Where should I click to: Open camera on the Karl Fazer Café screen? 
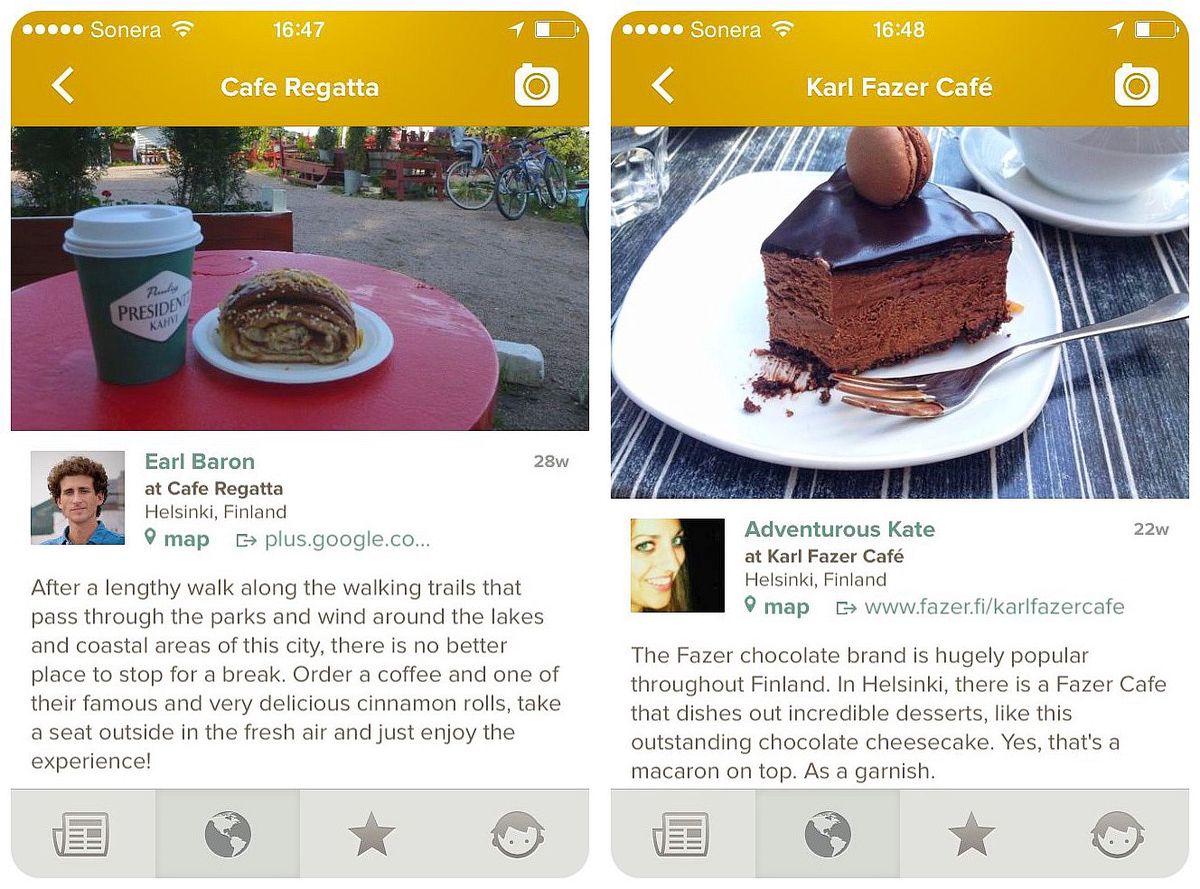1136,86
